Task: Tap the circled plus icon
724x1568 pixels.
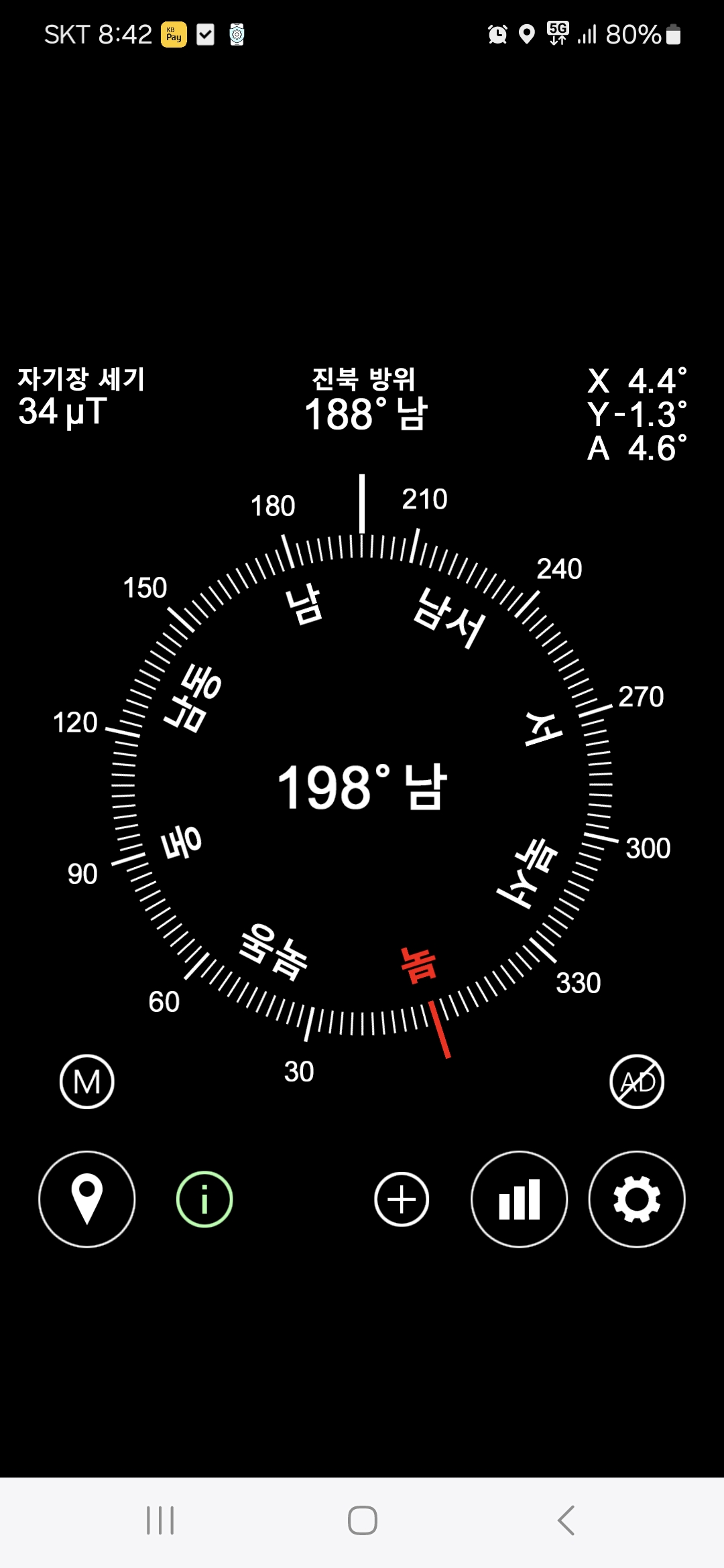Action: pos(402,1199)
